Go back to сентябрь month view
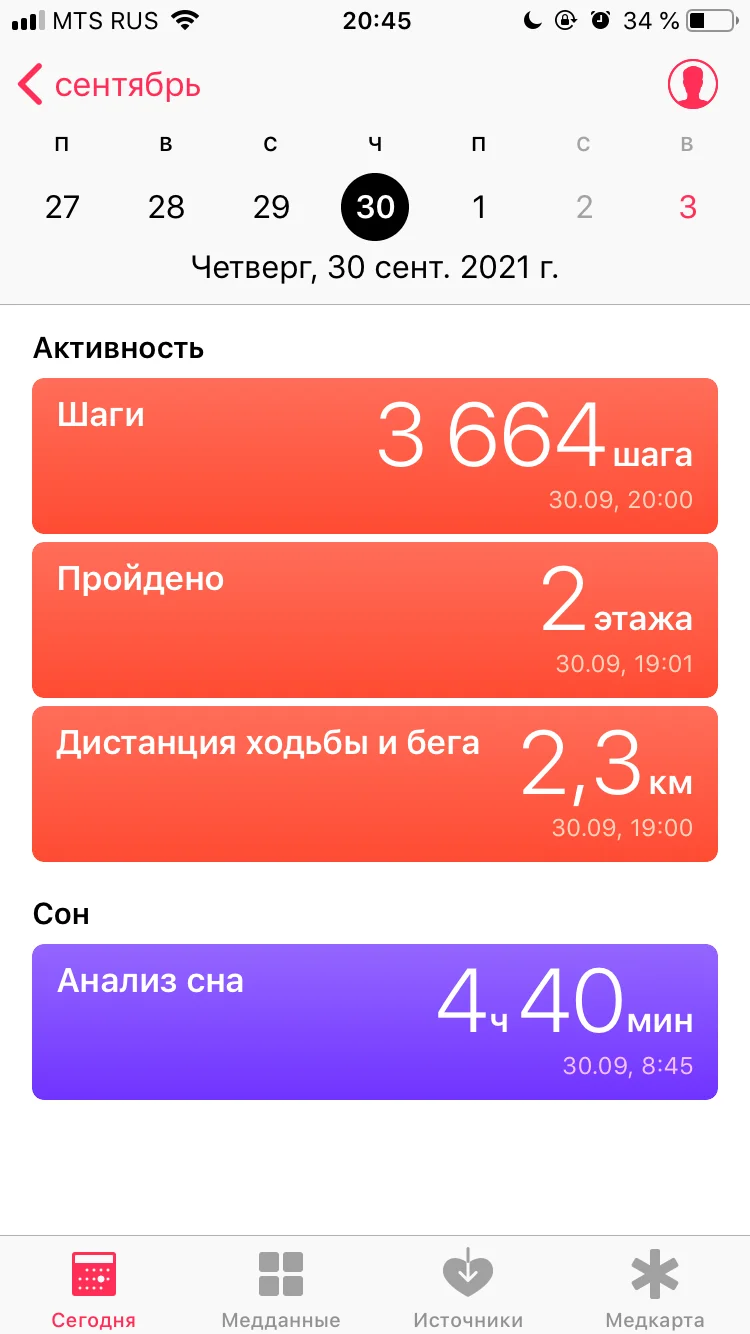Screen dimensions: 750x1334 point(110,85)
